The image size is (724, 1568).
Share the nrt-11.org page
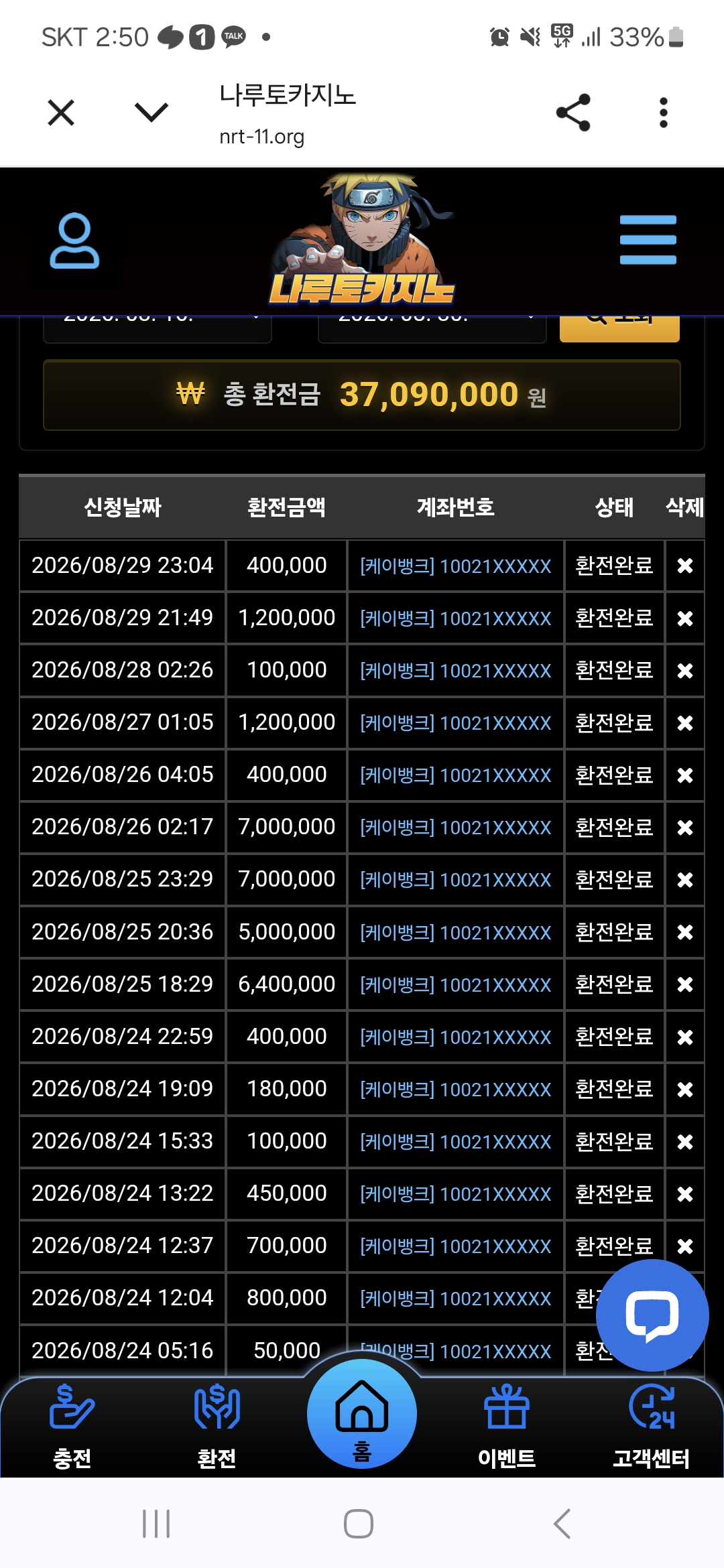click(x=574, y=113)
